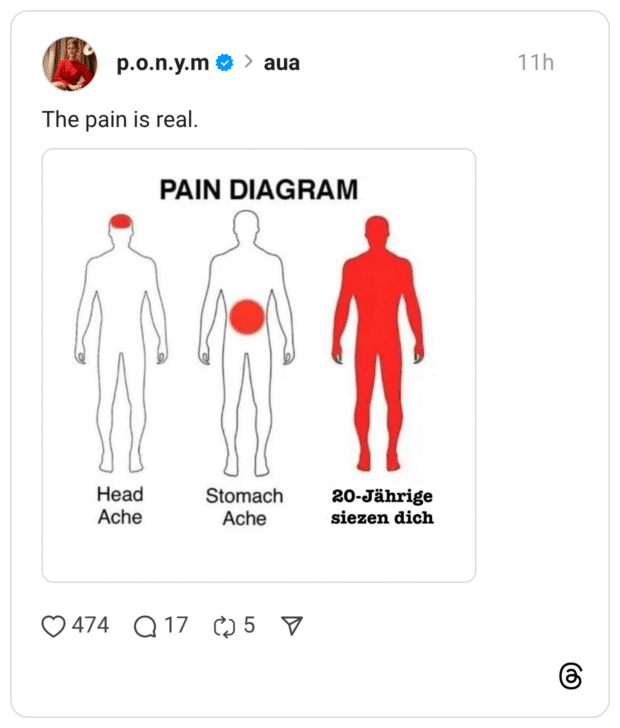The image size is (620, 728).
Task: Visit the p.o.n.y.m username link
Action: coord(163,63)
